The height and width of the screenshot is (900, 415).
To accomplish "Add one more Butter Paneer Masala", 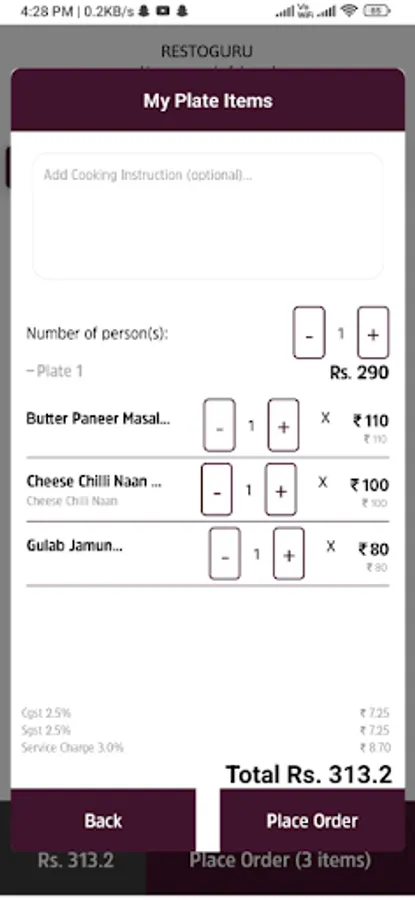I will [284, 425].
